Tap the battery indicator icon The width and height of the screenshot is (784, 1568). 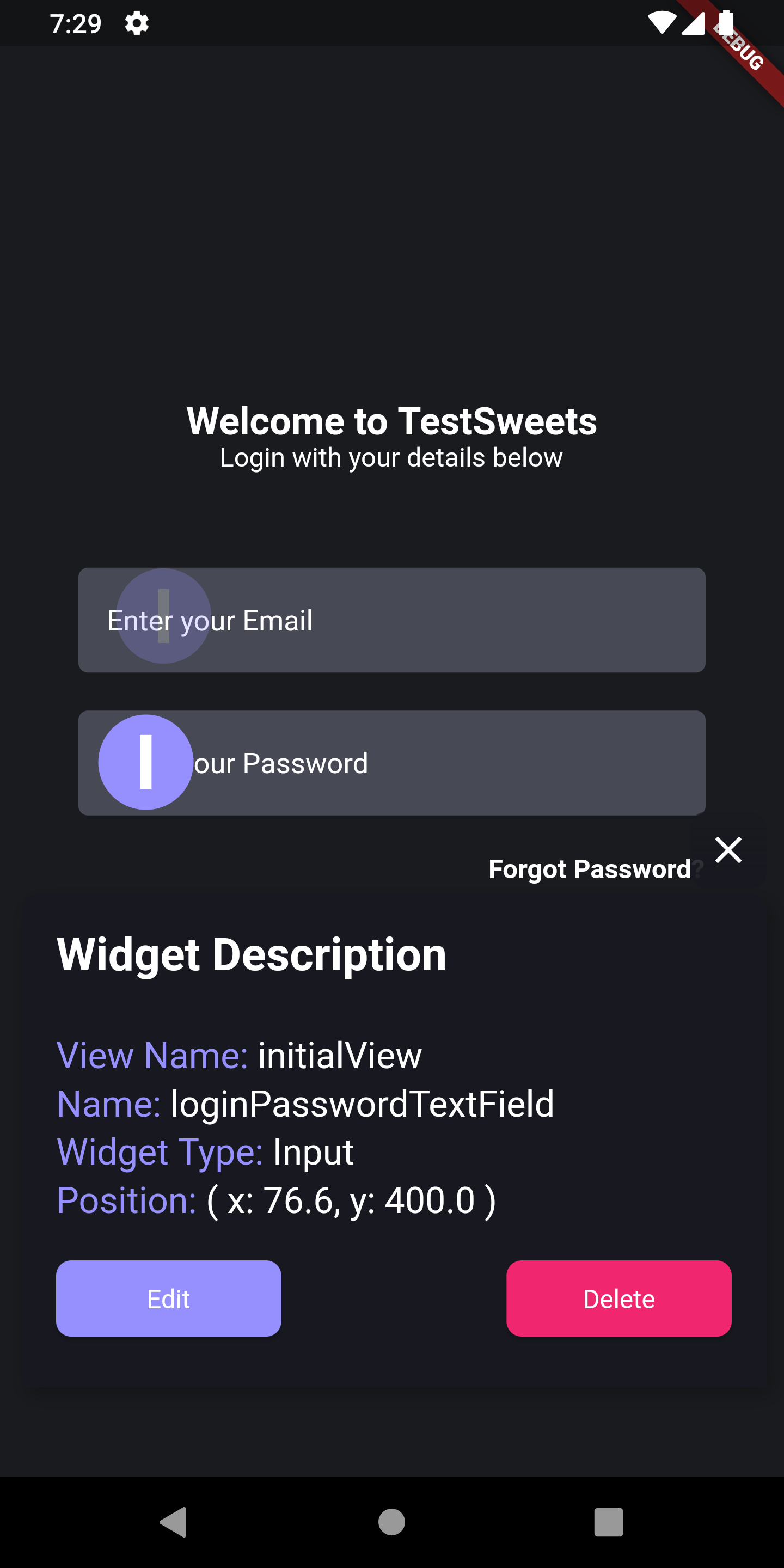pos(726,23)
